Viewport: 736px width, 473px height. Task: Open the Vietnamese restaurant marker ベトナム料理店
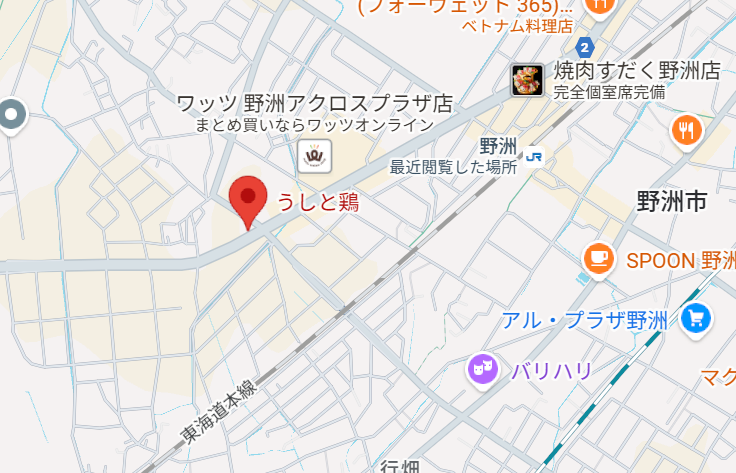point(600,5)
